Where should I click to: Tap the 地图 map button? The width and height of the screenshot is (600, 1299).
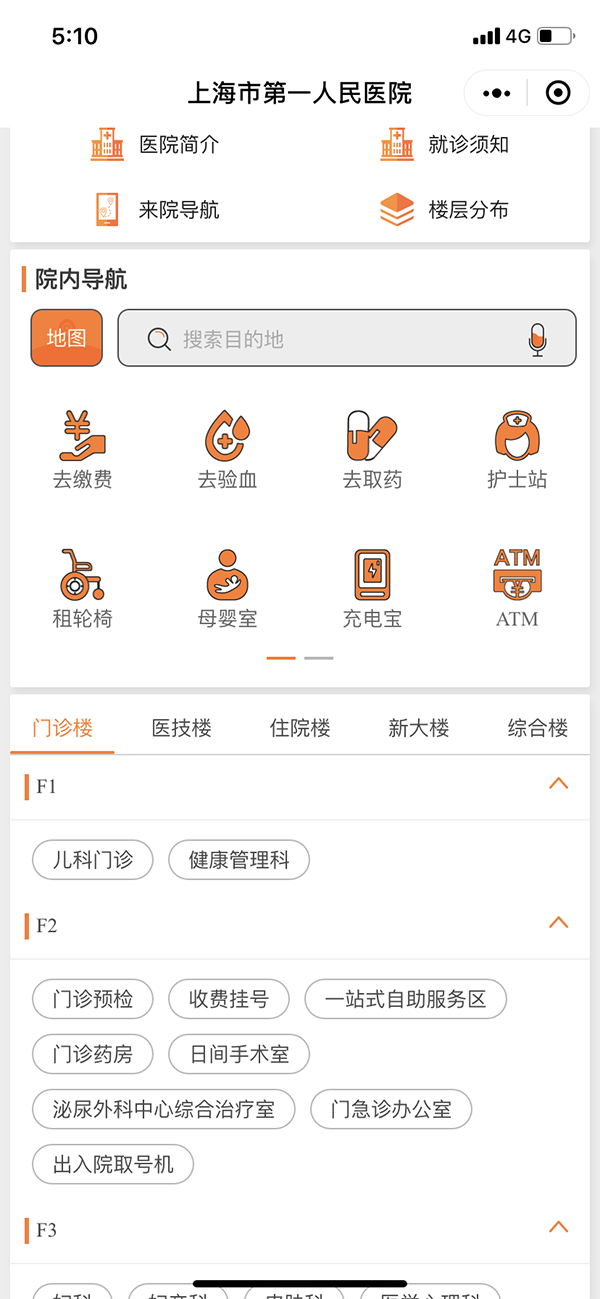point(67,338)
